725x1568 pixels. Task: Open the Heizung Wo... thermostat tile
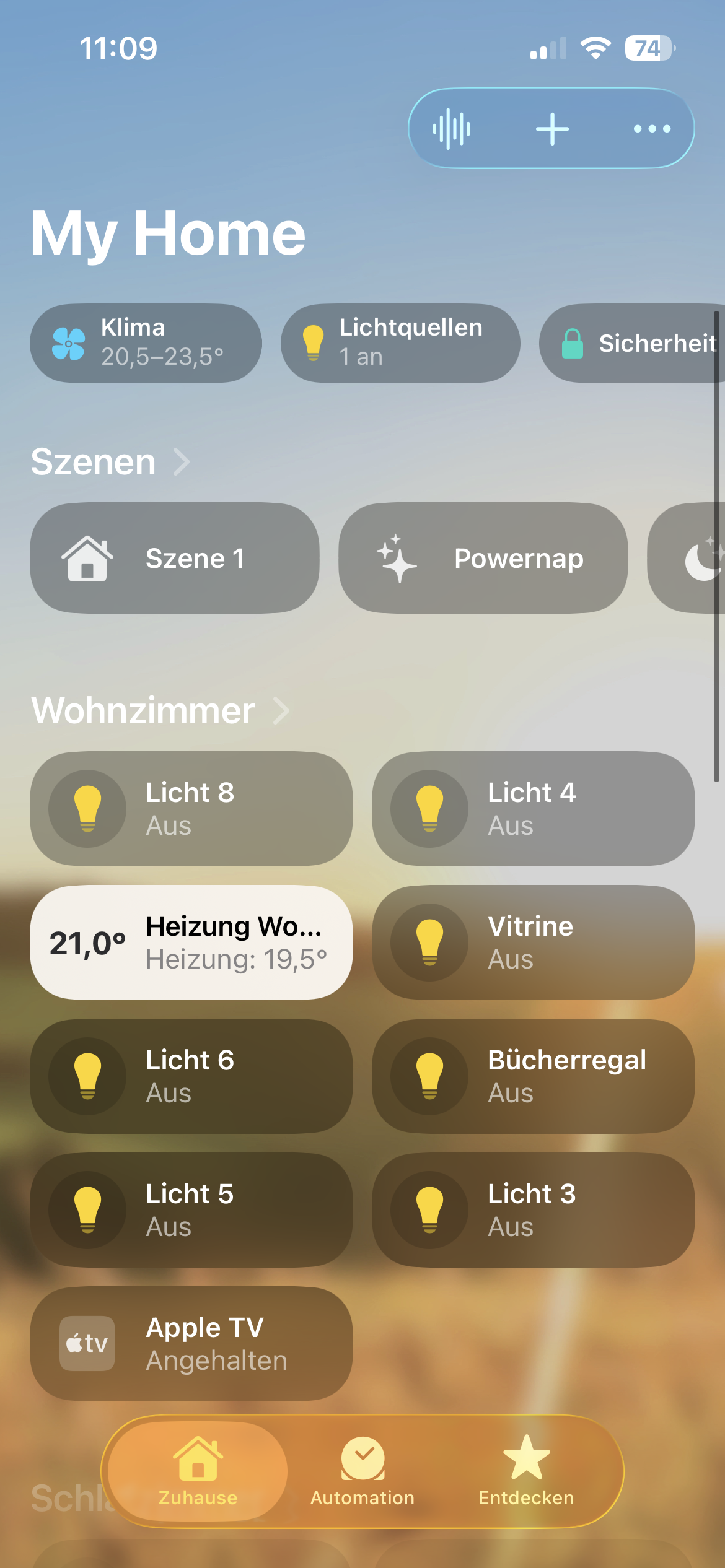[x=191, y=942]
